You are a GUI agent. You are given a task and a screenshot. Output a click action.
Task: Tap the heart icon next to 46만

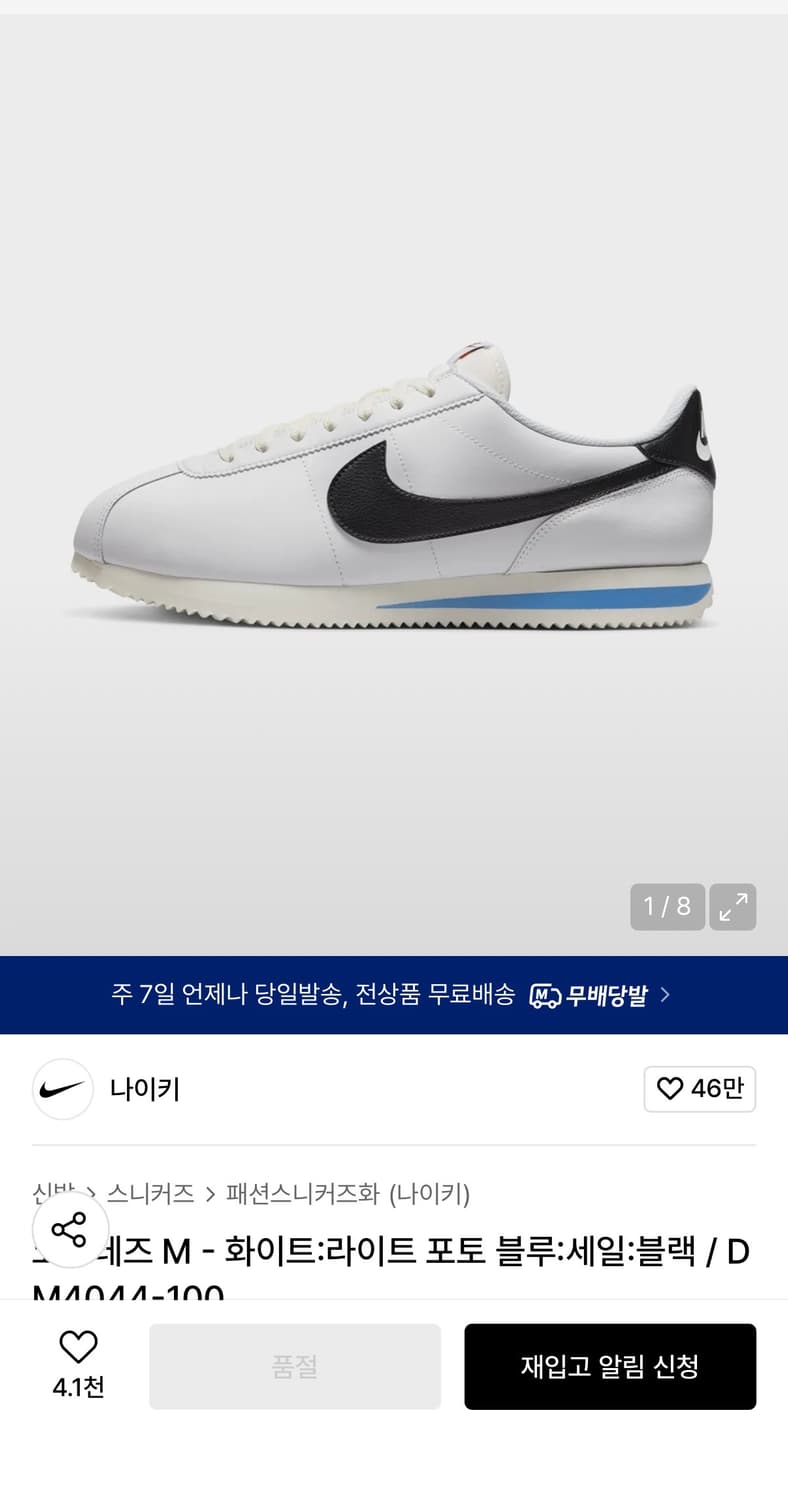[671, 1090]
